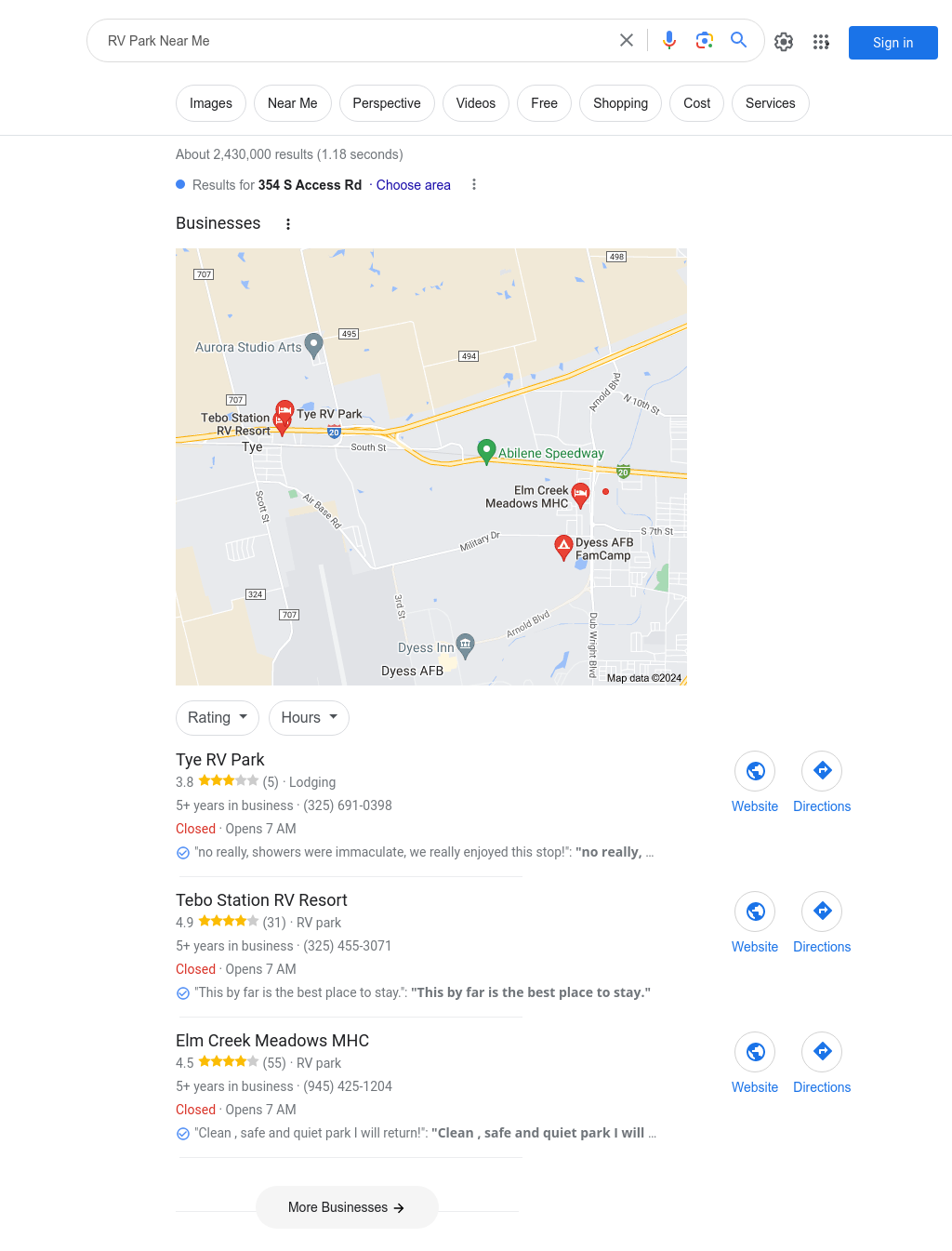Open Tye RV Park listing
Viewport: 952px width, 1251px height.
[220, 760]
